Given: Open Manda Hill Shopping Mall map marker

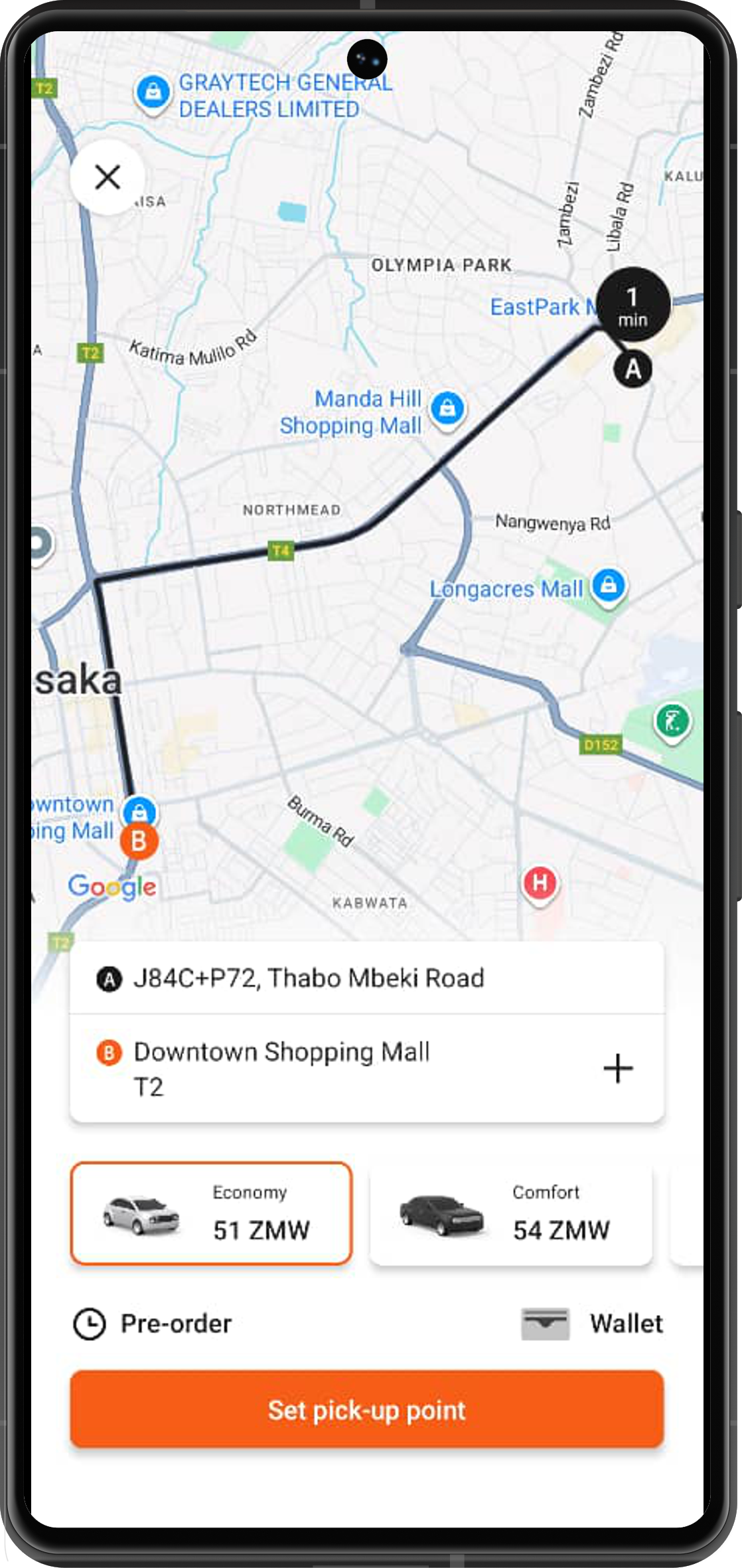Looking at the screenshot, I should [447, 408].
